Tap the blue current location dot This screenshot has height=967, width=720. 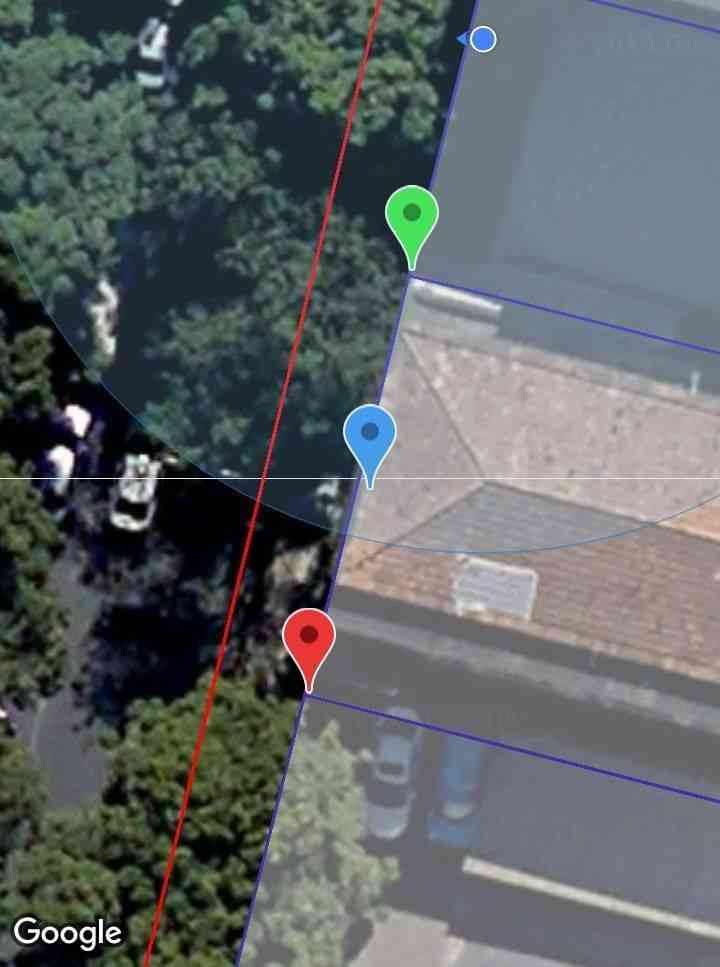483,40
